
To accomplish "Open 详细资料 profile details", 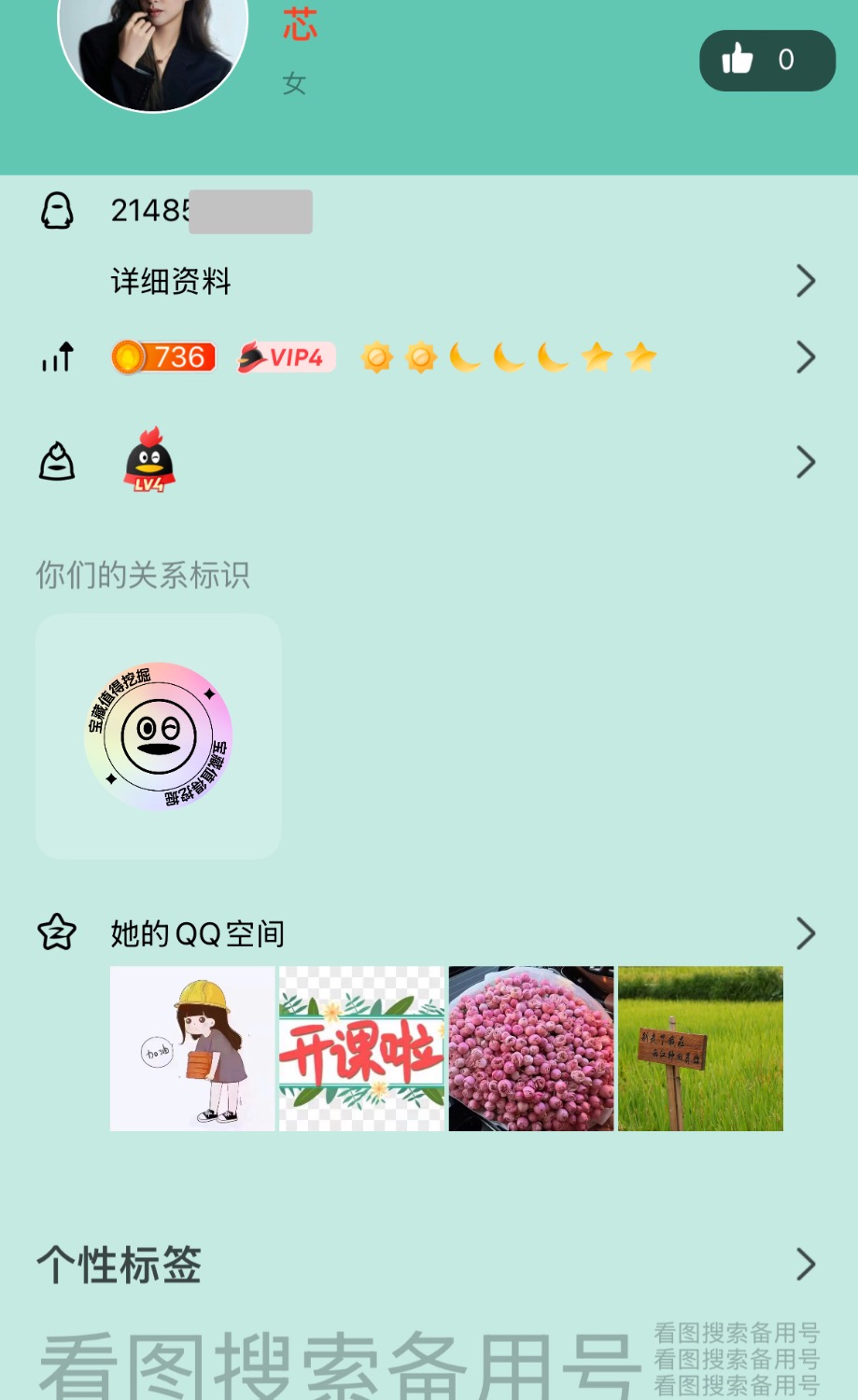I will 170,281.
